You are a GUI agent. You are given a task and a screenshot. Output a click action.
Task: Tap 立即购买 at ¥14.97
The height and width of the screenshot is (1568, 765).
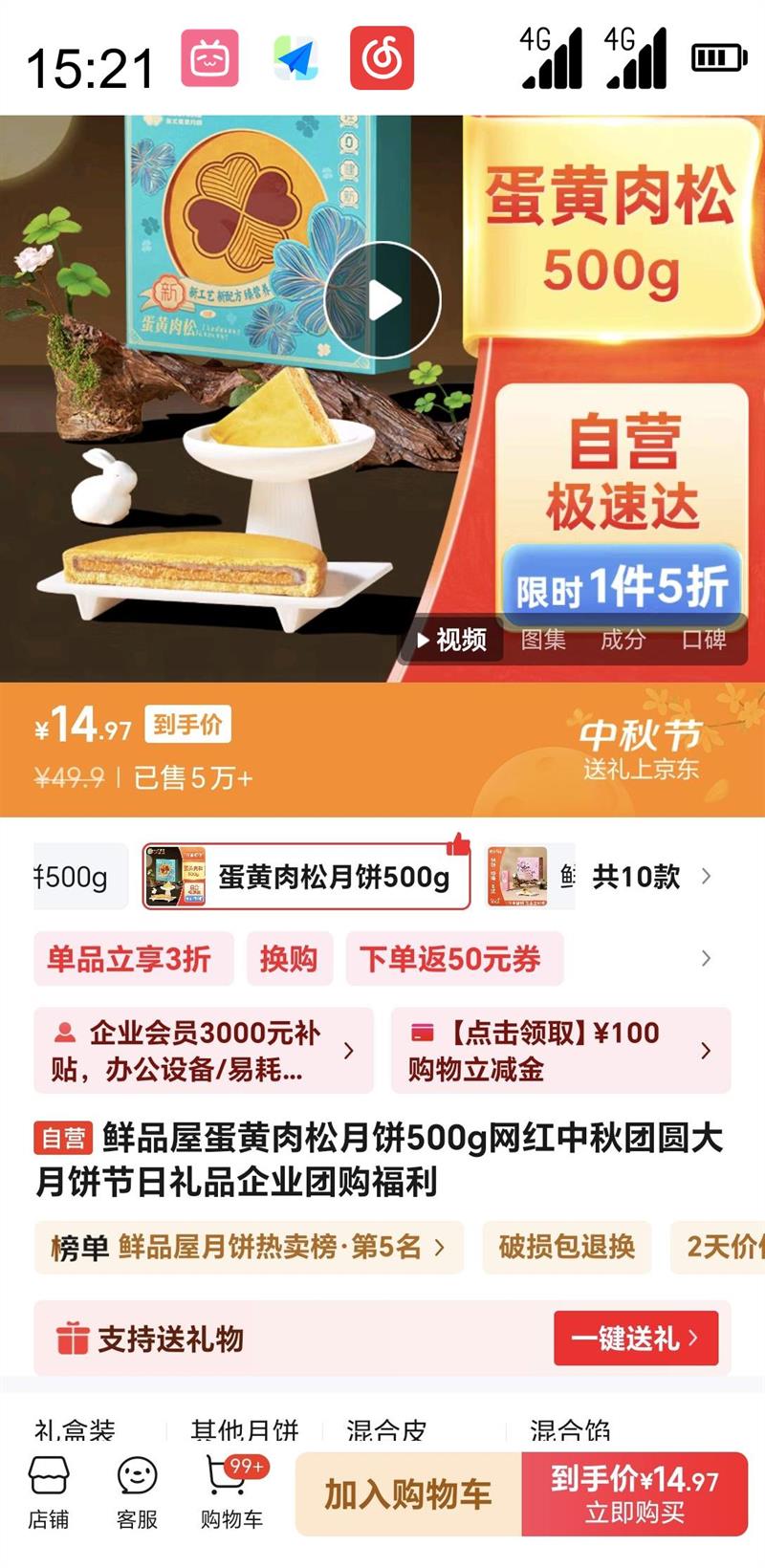(x=635, y=1494)
